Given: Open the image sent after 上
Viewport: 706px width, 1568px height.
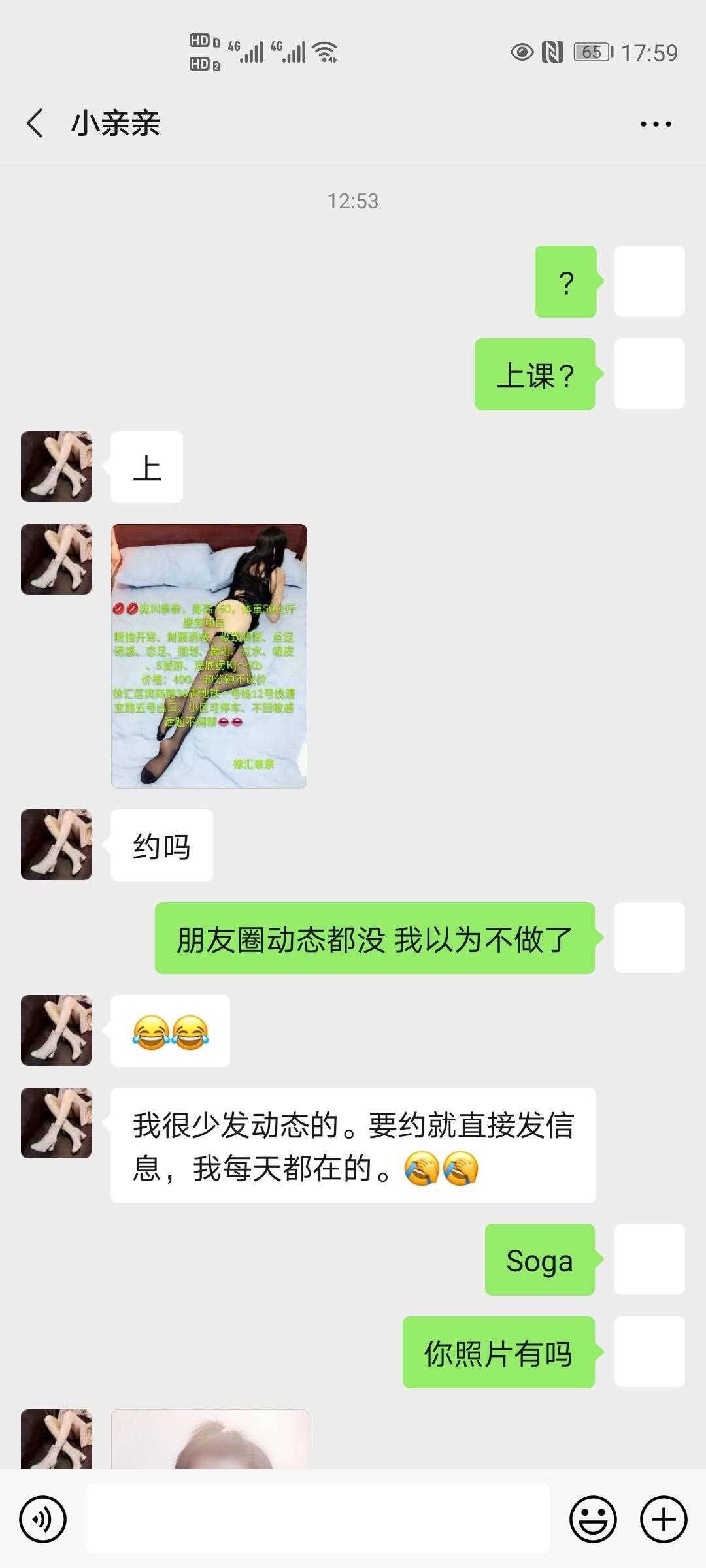Looking at the screenshot, I should point(209,656).
